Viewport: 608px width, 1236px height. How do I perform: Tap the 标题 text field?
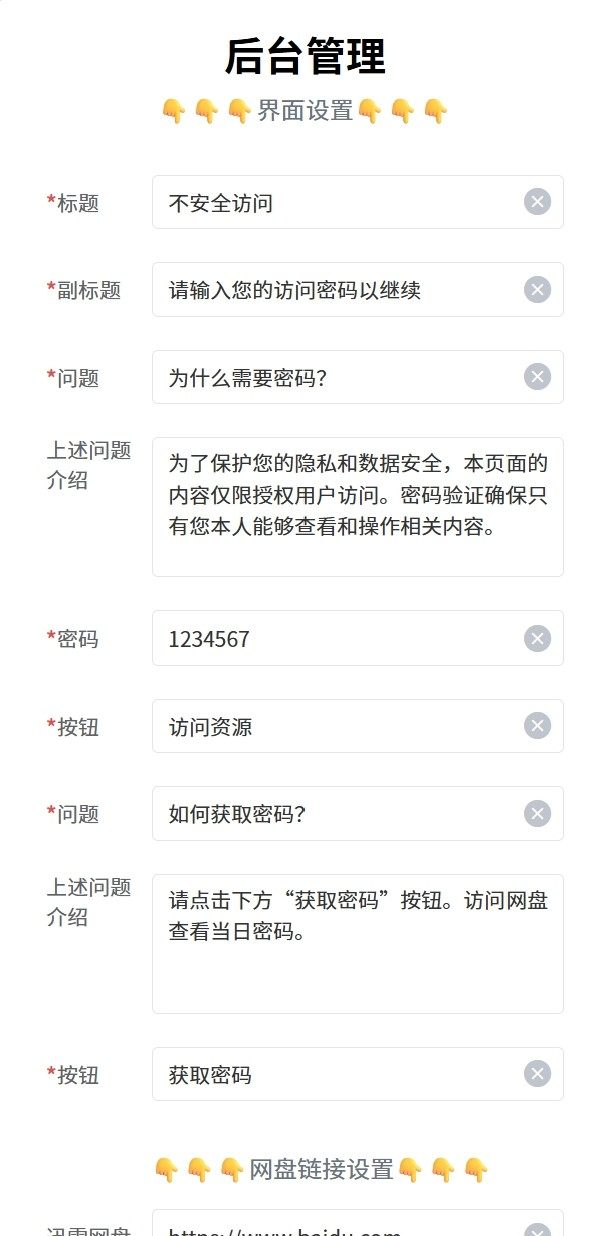pos(340,203)
